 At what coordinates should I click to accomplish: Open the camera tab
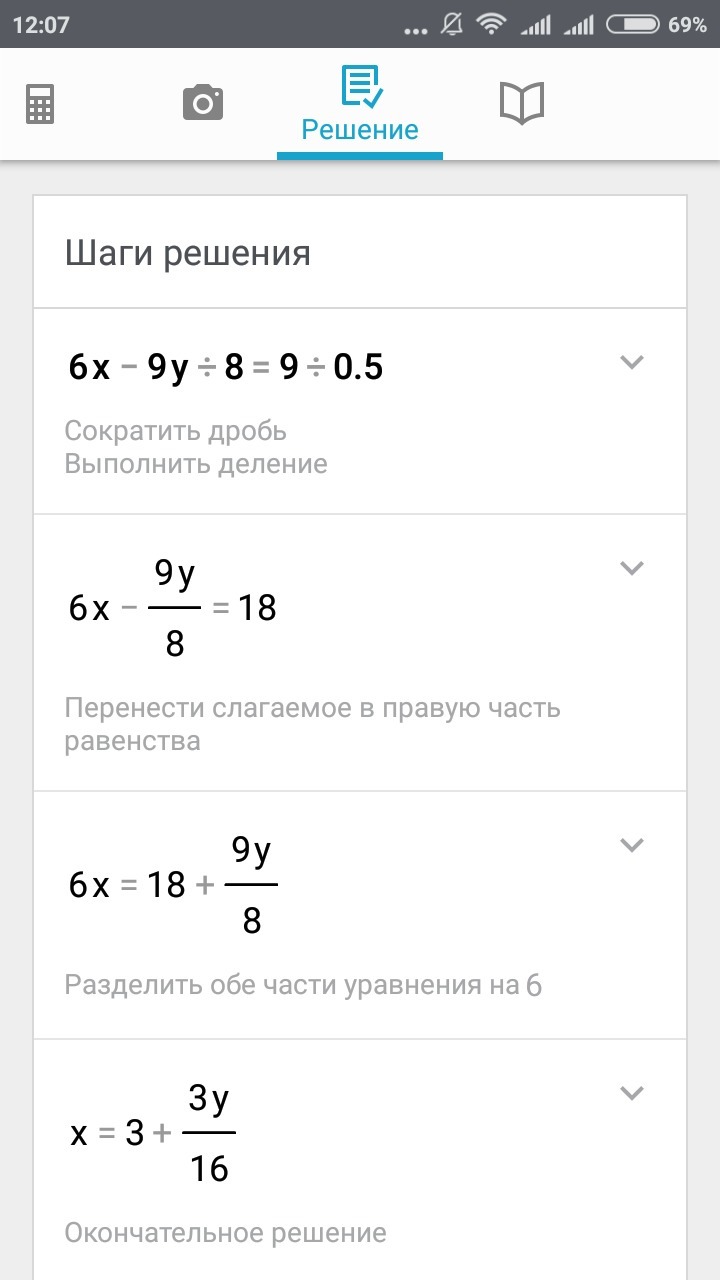[202, 103]
